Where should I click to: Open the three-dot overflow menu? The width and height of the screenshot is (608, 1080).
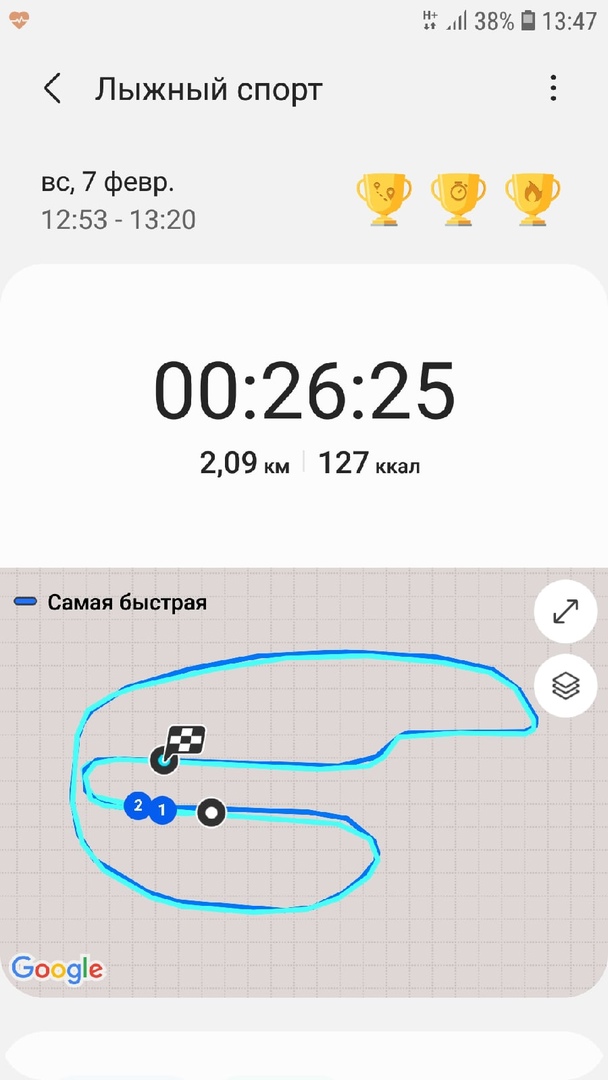553,89
